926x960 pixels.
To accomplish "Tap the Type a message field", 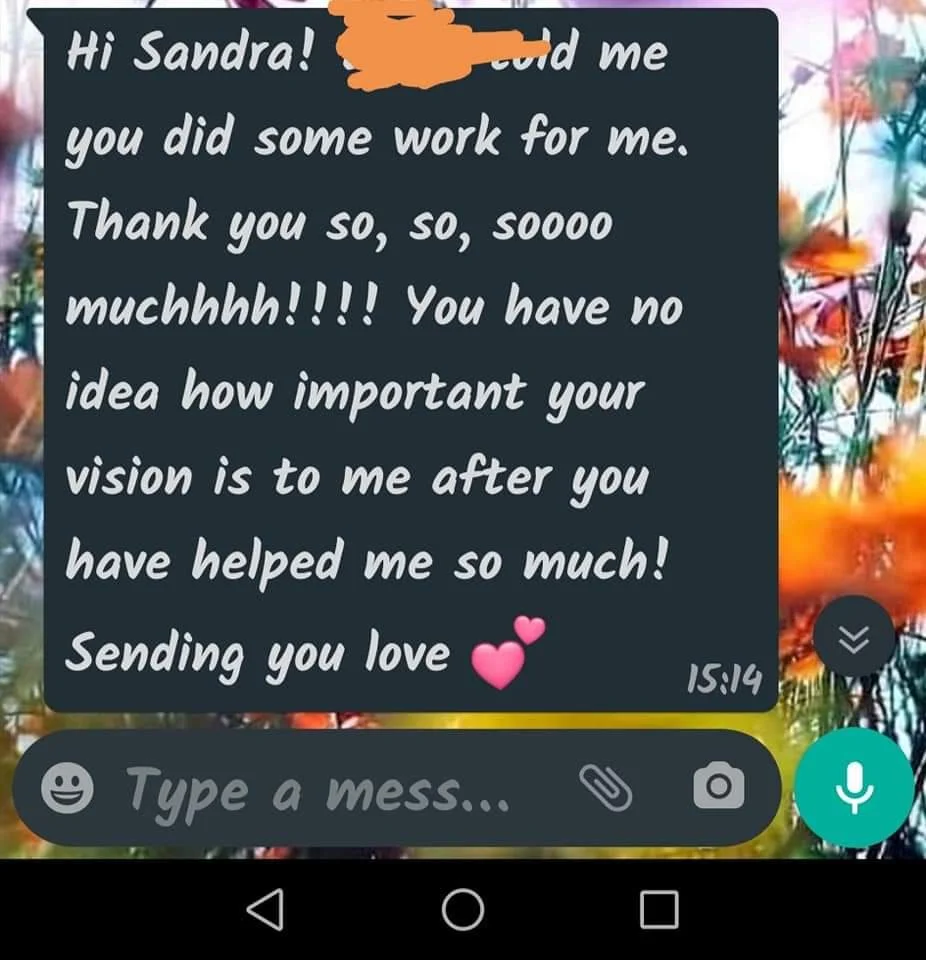I will 320,791.
